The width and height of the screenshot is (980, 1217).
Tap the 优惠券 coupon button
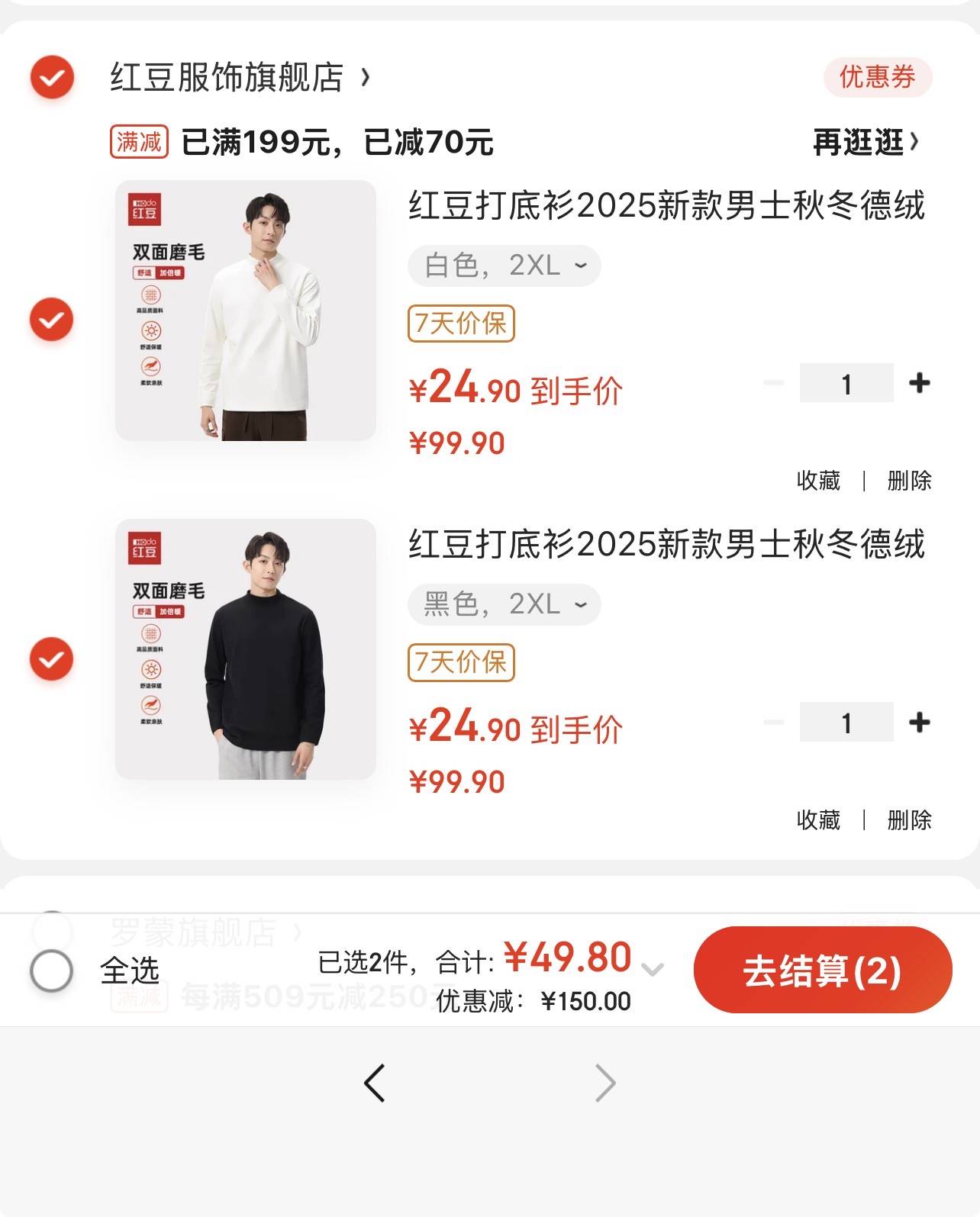pyautogui.click(x=877, y=77)
